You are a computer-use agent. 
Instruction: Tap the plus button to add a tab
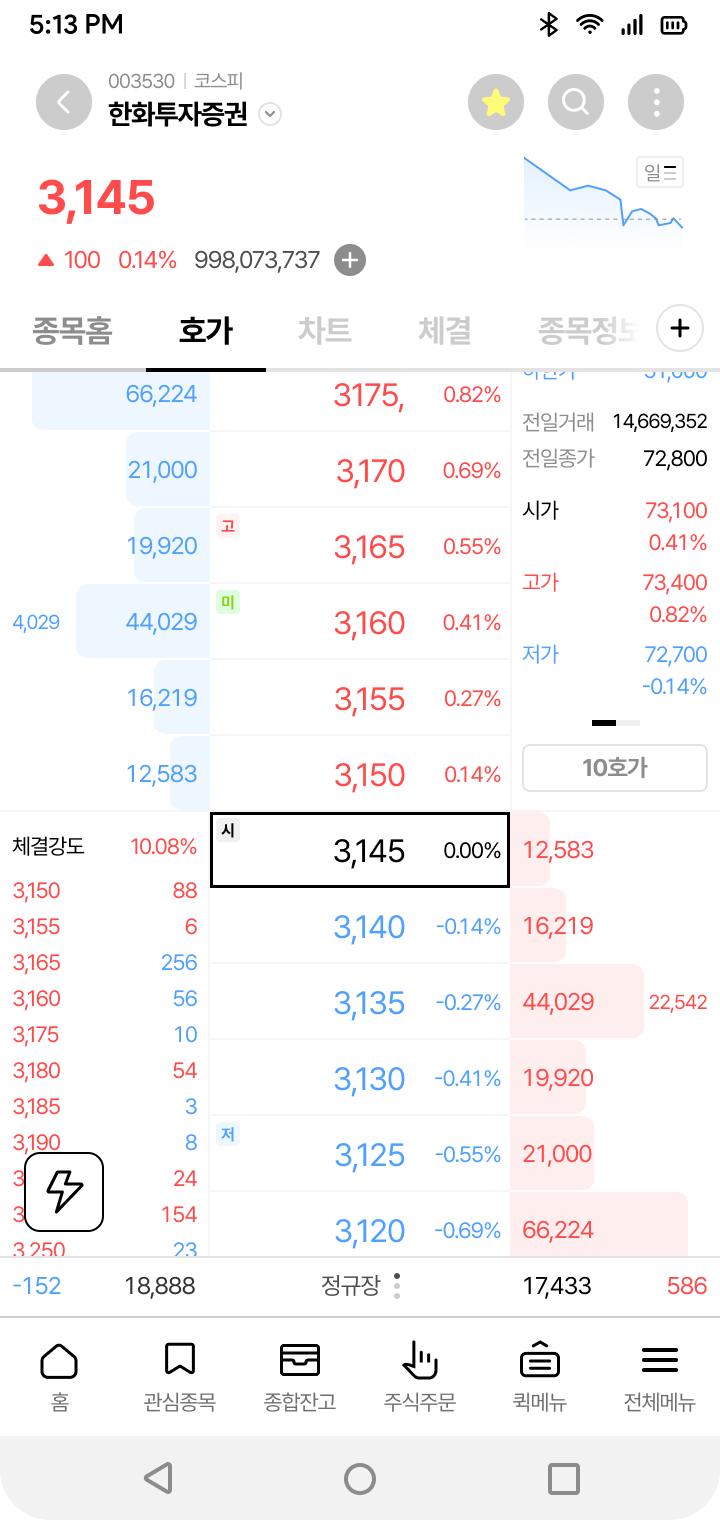pyautogui.click(x=679, y=328)
